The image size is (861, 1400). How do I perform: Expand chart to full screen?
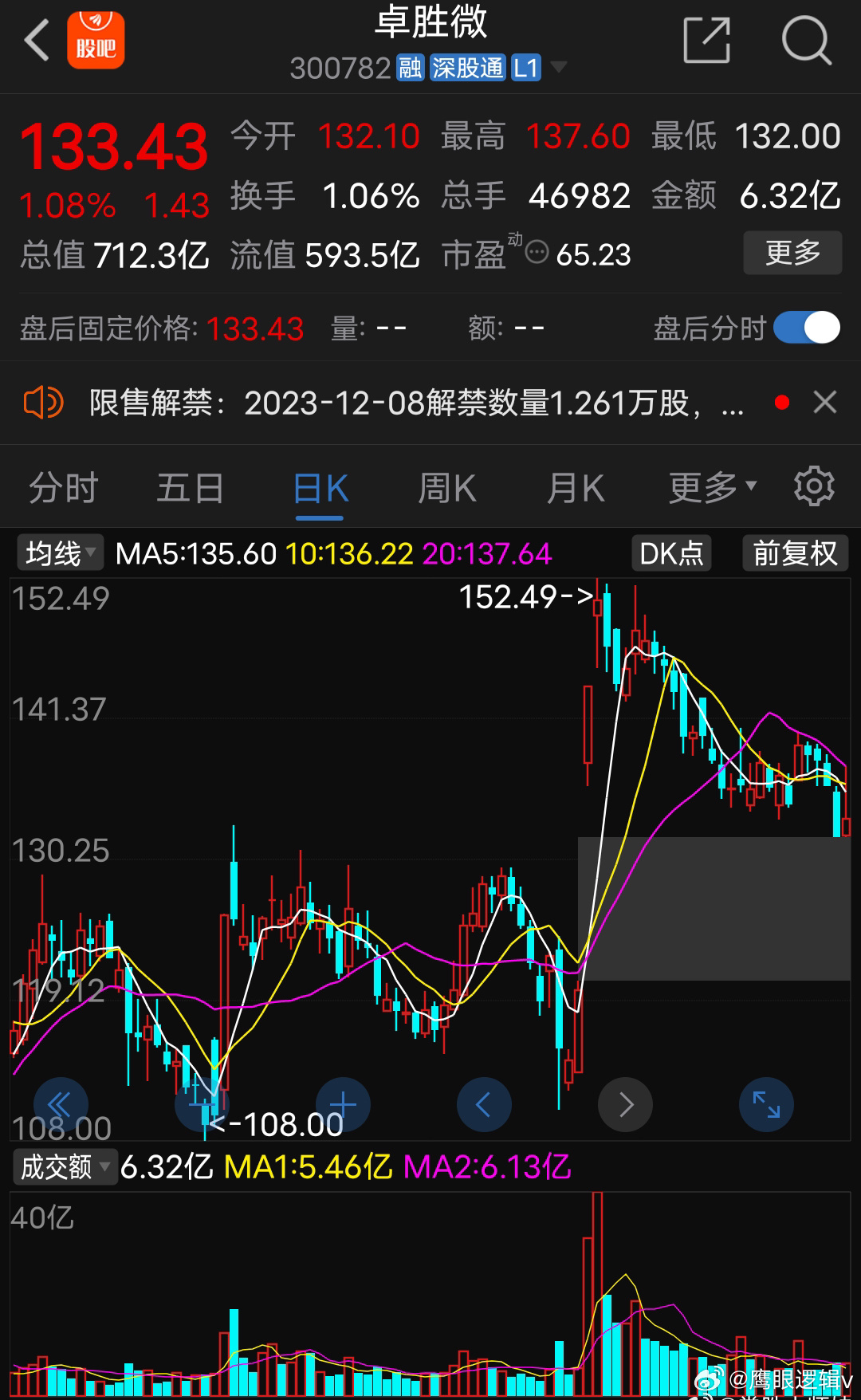click(766, 1105)
